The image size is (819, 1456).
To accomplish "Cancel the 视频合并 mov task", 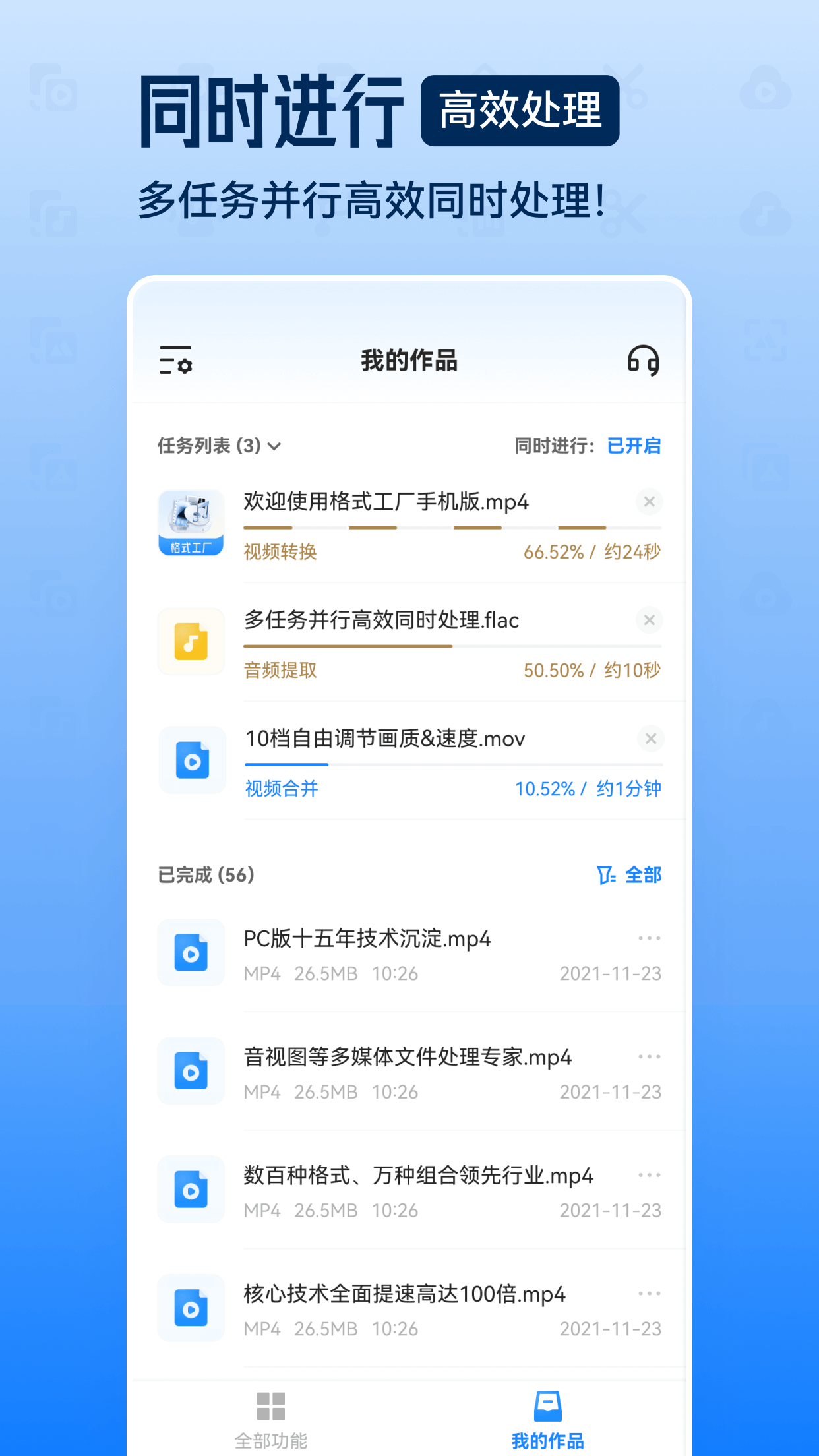I will tap(650, 739).
